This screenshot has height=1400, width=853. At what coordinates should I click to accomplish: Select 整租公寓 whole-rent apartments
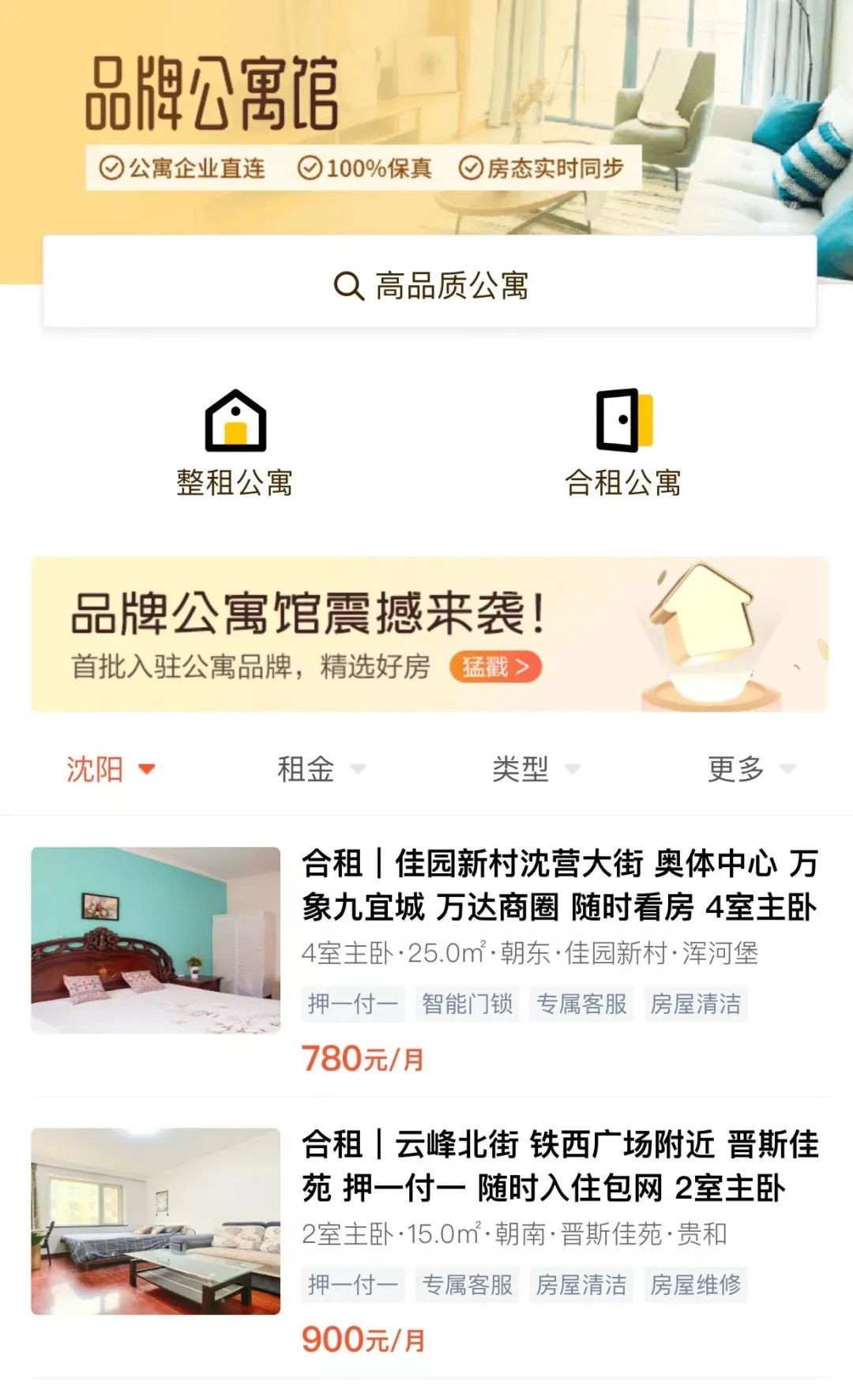(235, 443)
